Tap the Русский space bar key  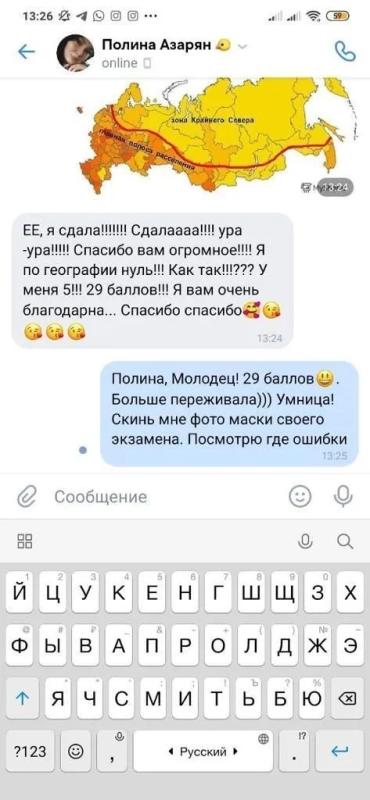[x=203, y=751]
